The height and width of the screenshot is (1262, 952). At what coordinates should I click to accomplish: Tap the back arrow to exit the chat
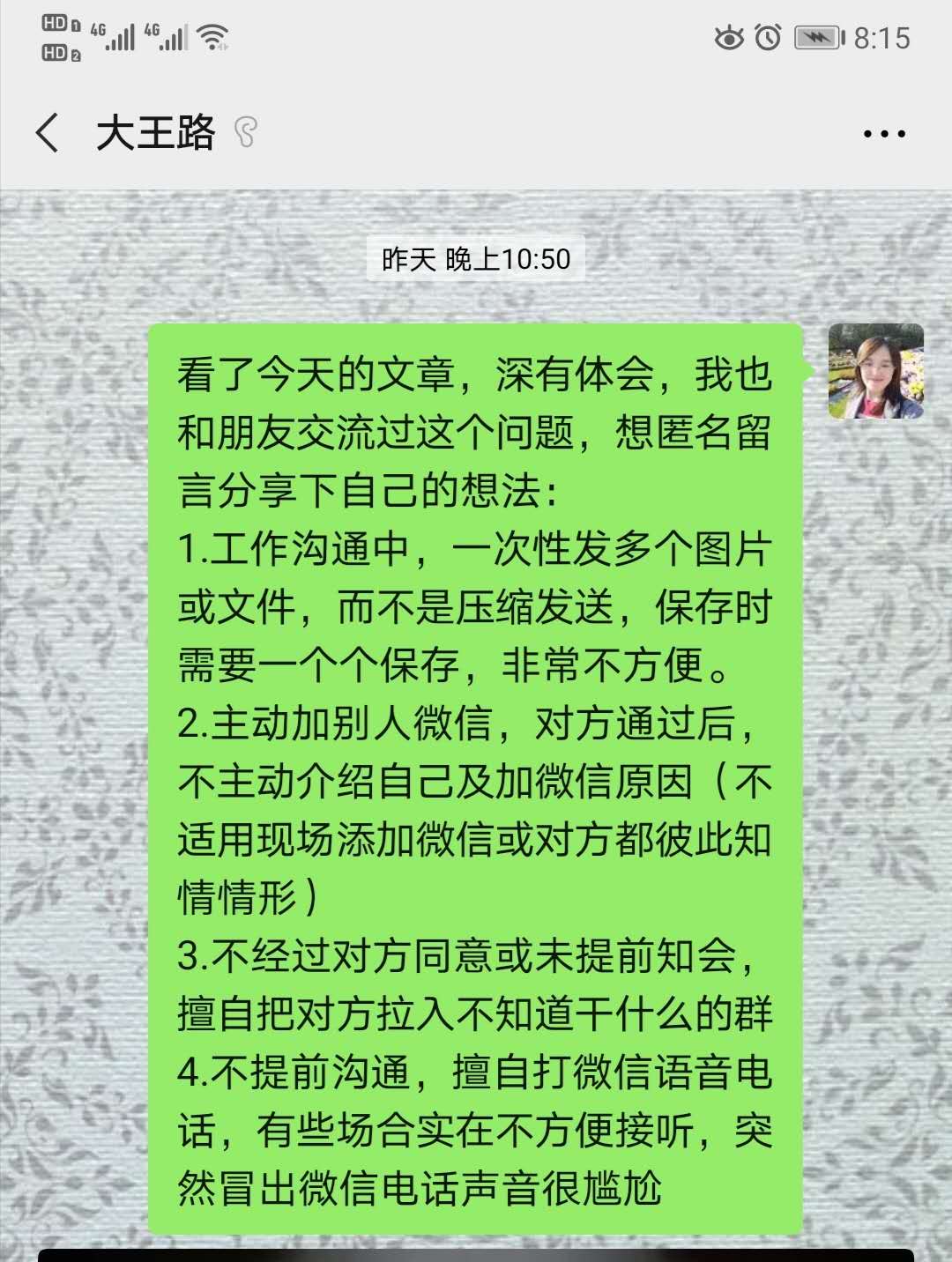pos(48,130)
